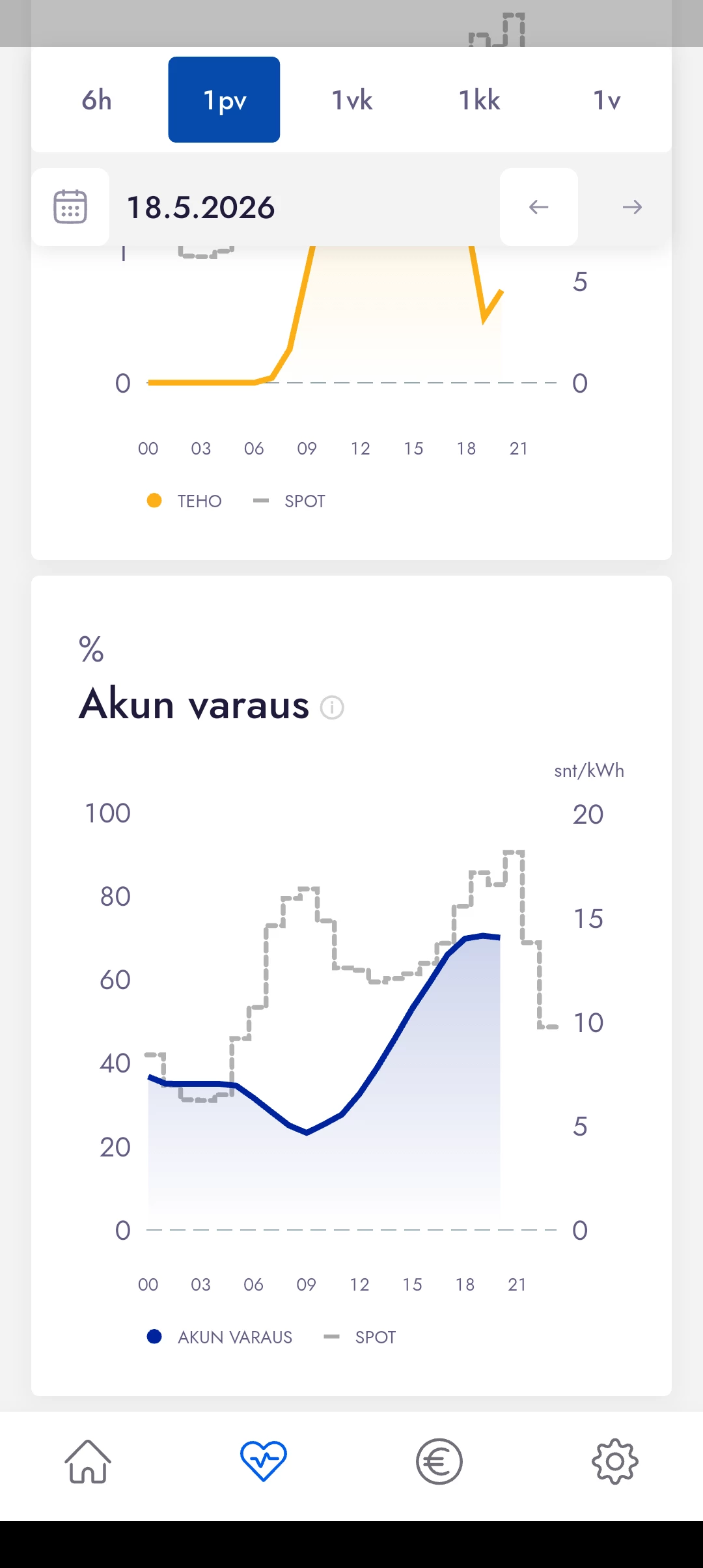Open the calendar date picker
Viewport: 703px width, 1568px height.
click(70, 207)
